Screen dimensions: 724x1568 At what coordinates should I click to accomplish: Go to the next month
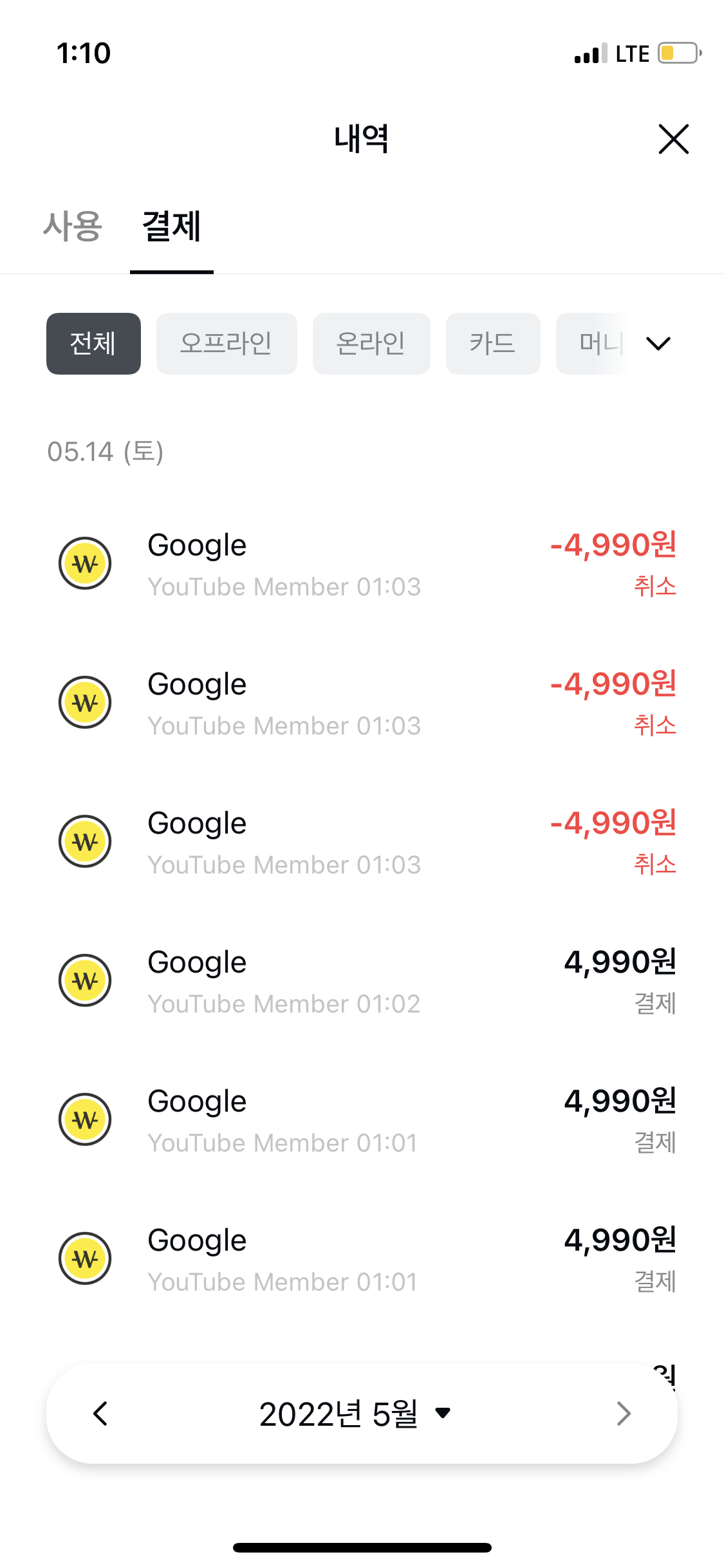(623, 1414)
